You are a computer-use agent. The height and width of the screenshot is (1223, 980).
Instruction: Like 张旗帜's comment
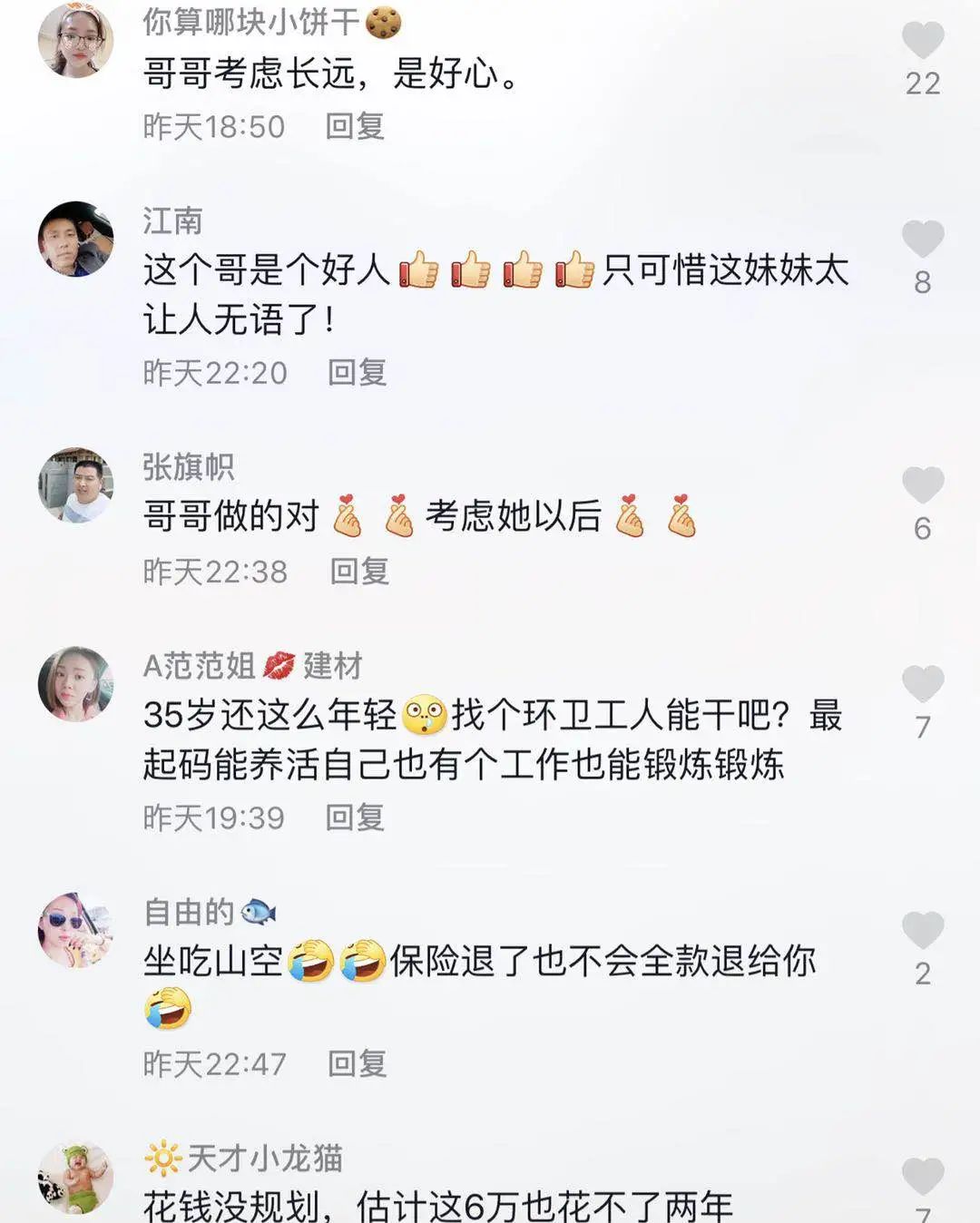pos(922,485)
